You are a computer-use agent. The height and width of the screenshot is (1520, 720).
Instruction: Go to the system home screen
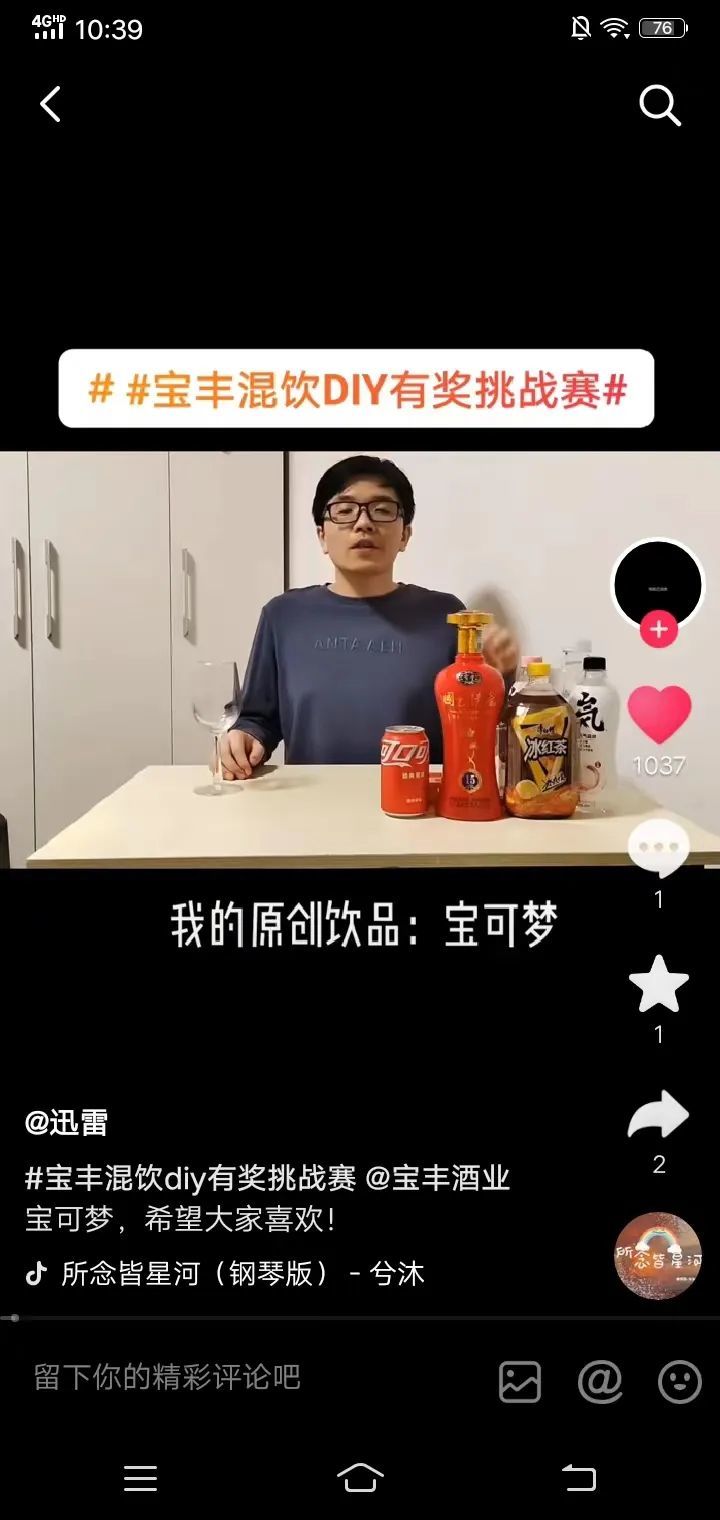click(x=360, y=1478)
